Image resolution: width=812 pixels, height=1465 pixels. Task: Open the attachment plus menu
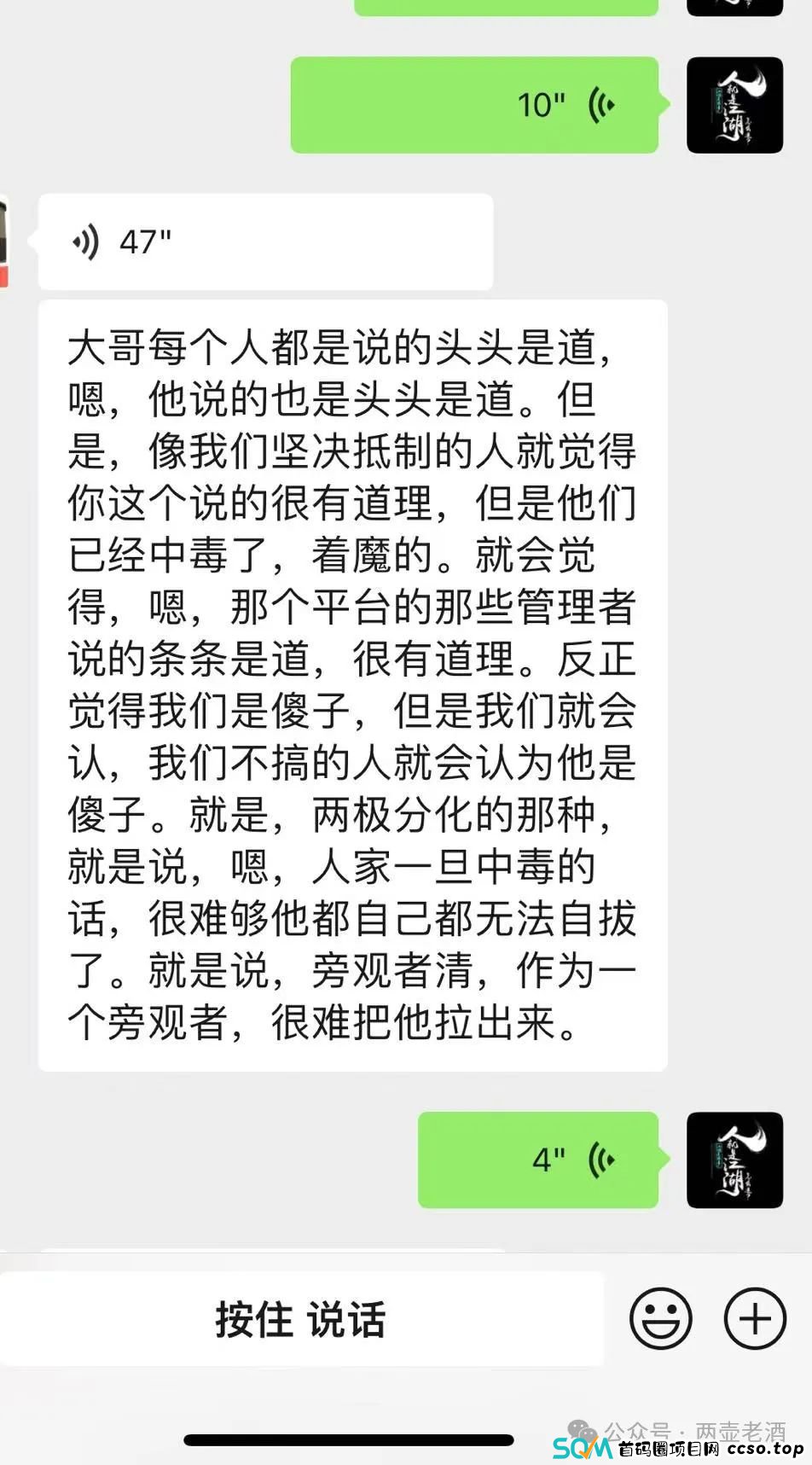pos(754,1319)
